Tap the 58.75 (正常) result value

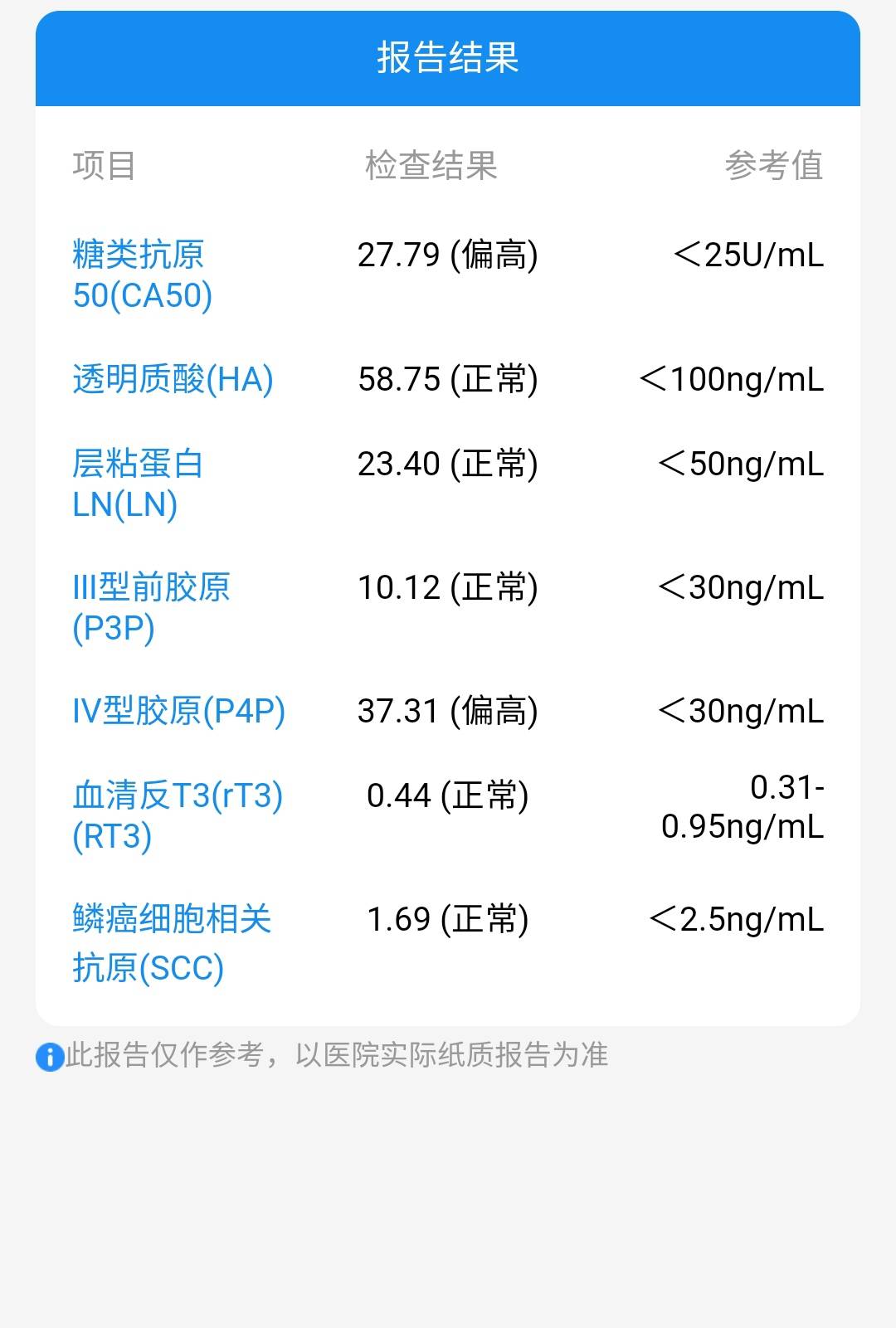[x=449, y=380]
